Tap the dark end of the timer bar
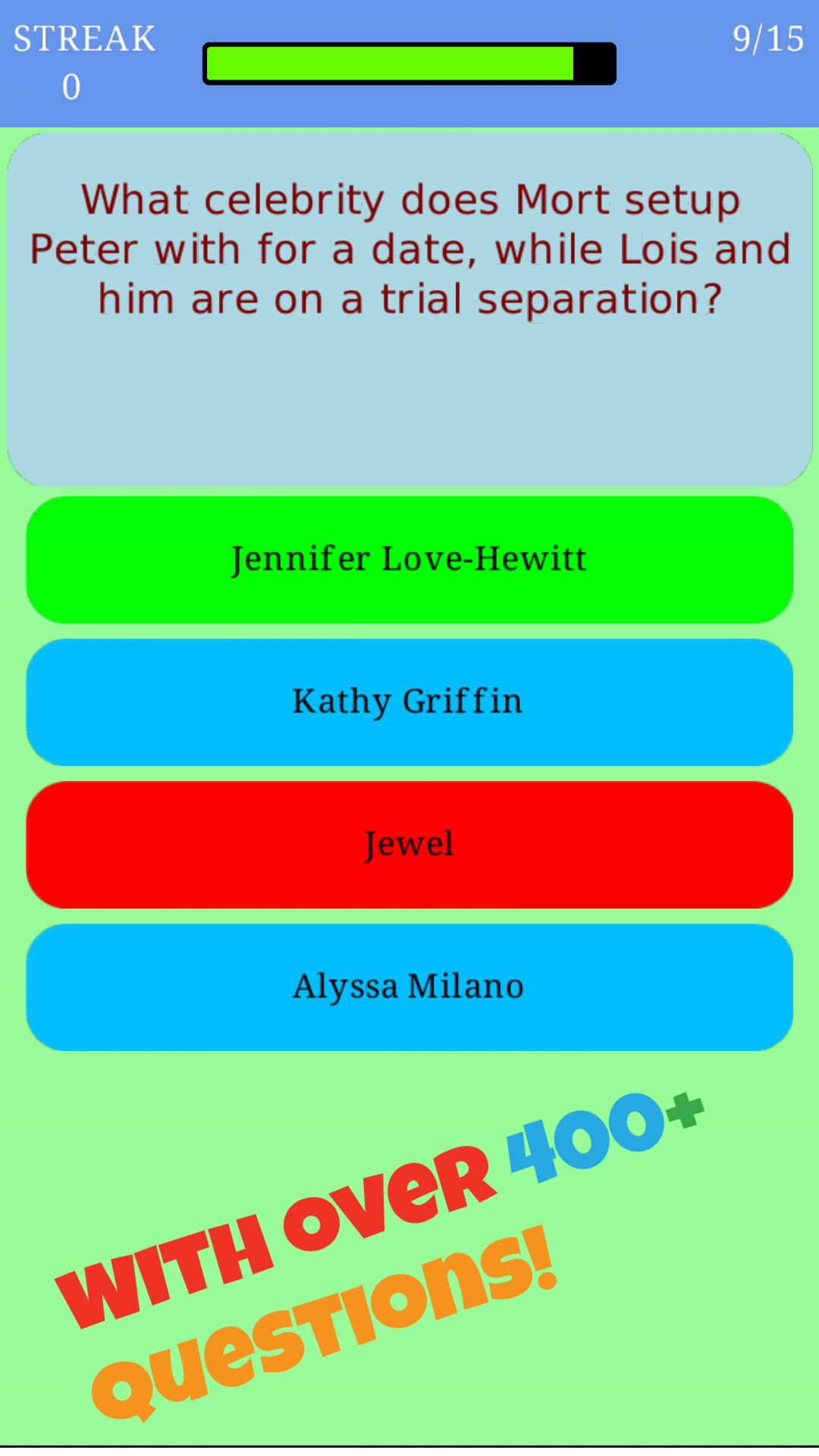 [x=595, y=64]
